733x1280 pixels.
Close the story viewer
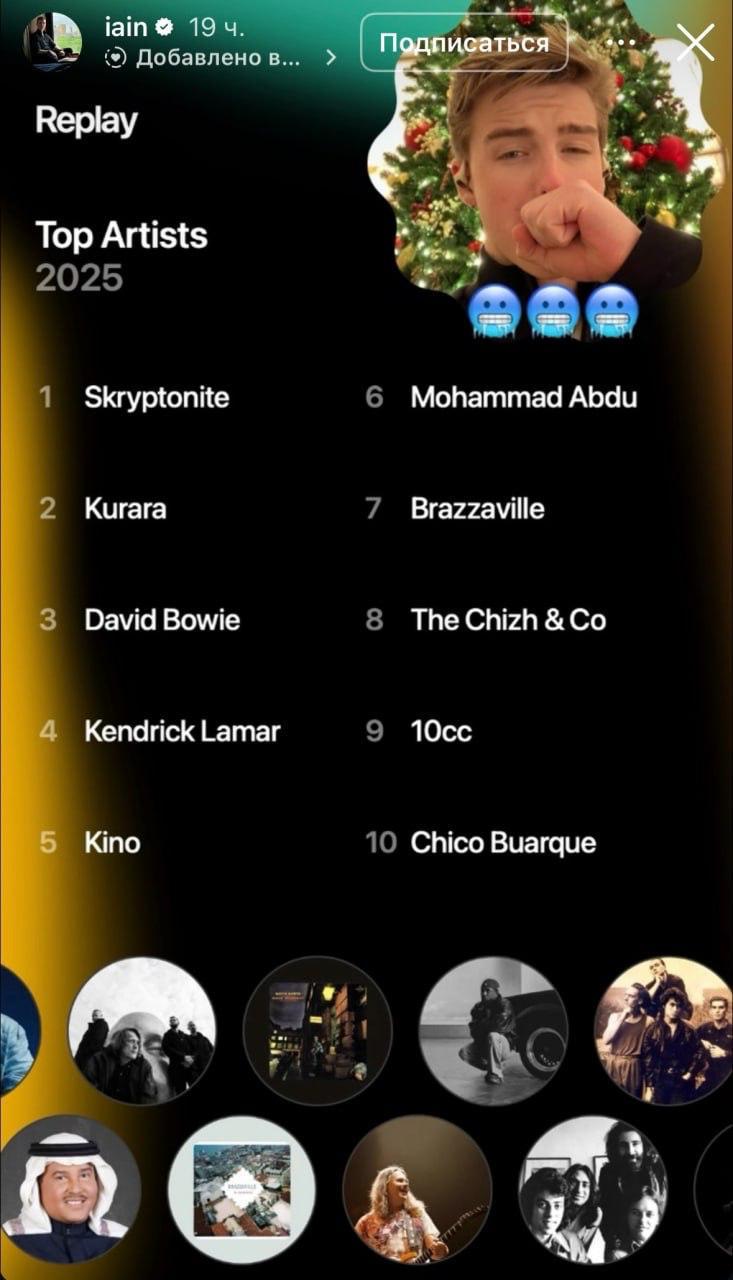click(695, 42)
